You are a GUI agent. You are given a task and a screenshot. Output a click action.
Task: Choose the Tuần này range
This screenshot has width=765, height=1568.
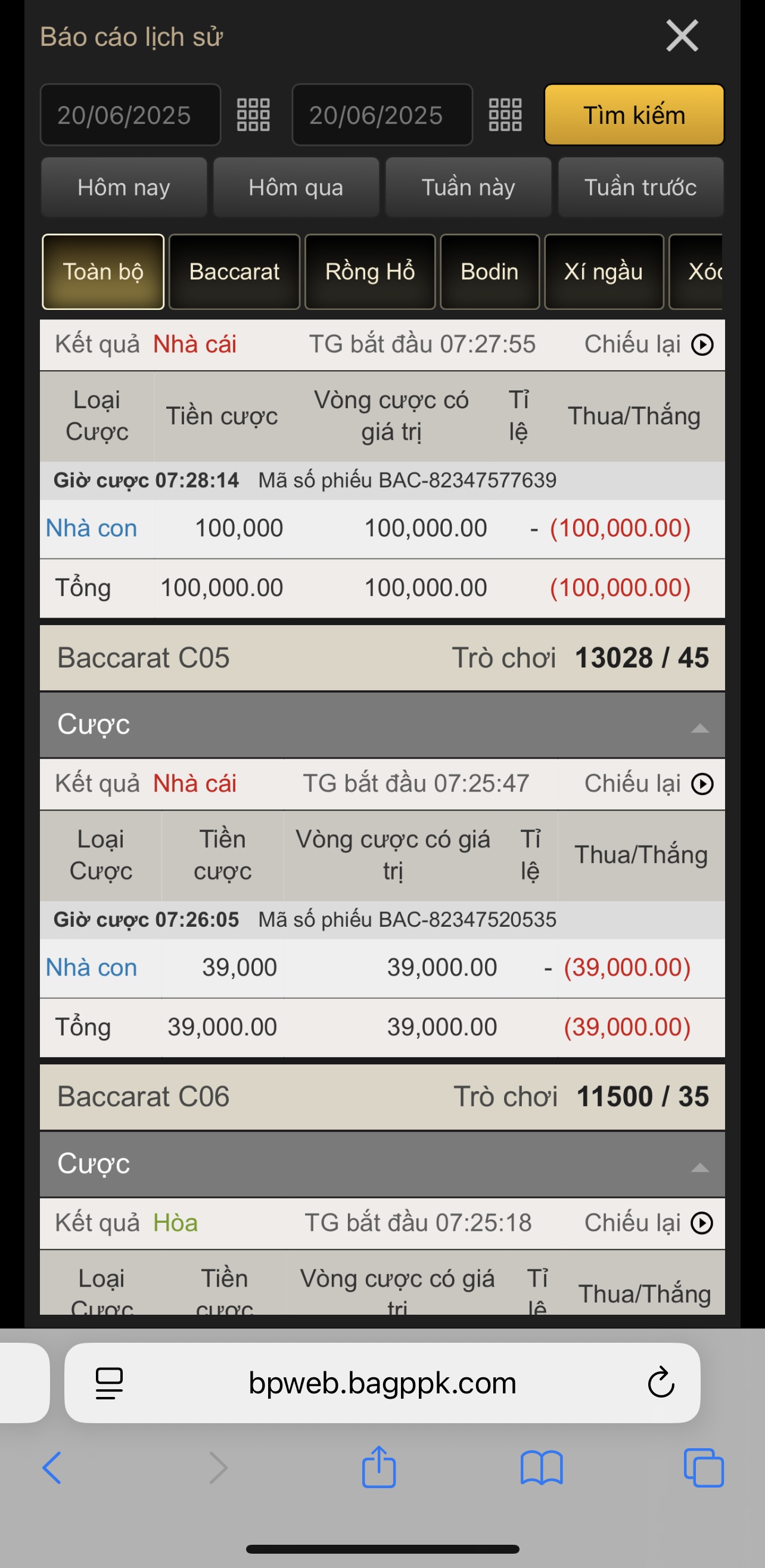[x=468, y=188]
